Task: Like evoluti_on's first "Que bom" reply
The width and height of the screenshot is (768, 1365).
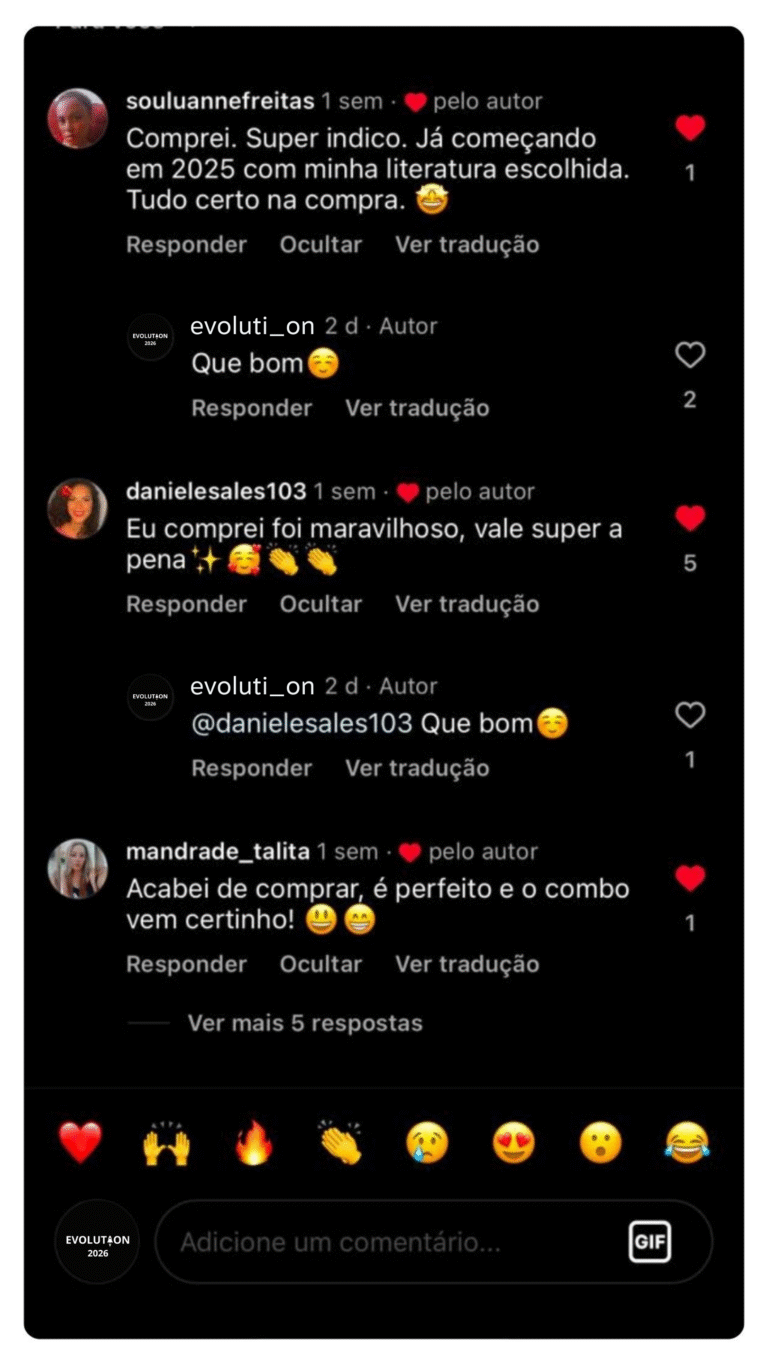Action: (x=690, y=355)
